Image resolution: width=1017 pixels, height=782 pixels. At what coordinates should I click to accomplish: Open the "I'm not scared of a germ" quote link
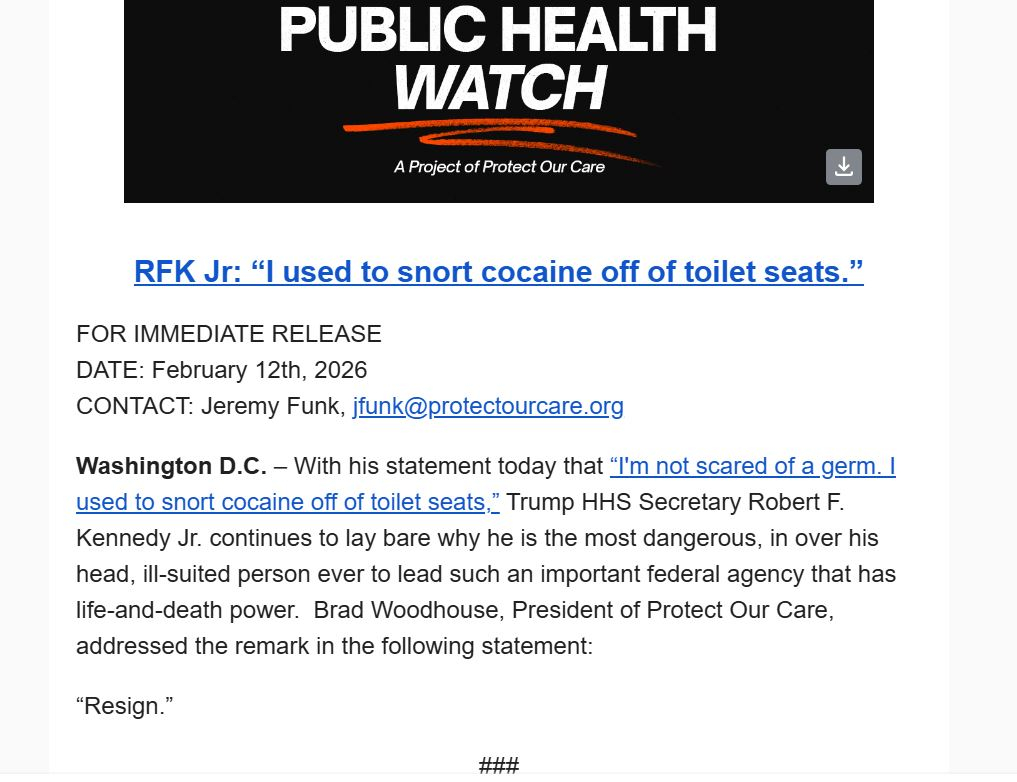point(752,466)
